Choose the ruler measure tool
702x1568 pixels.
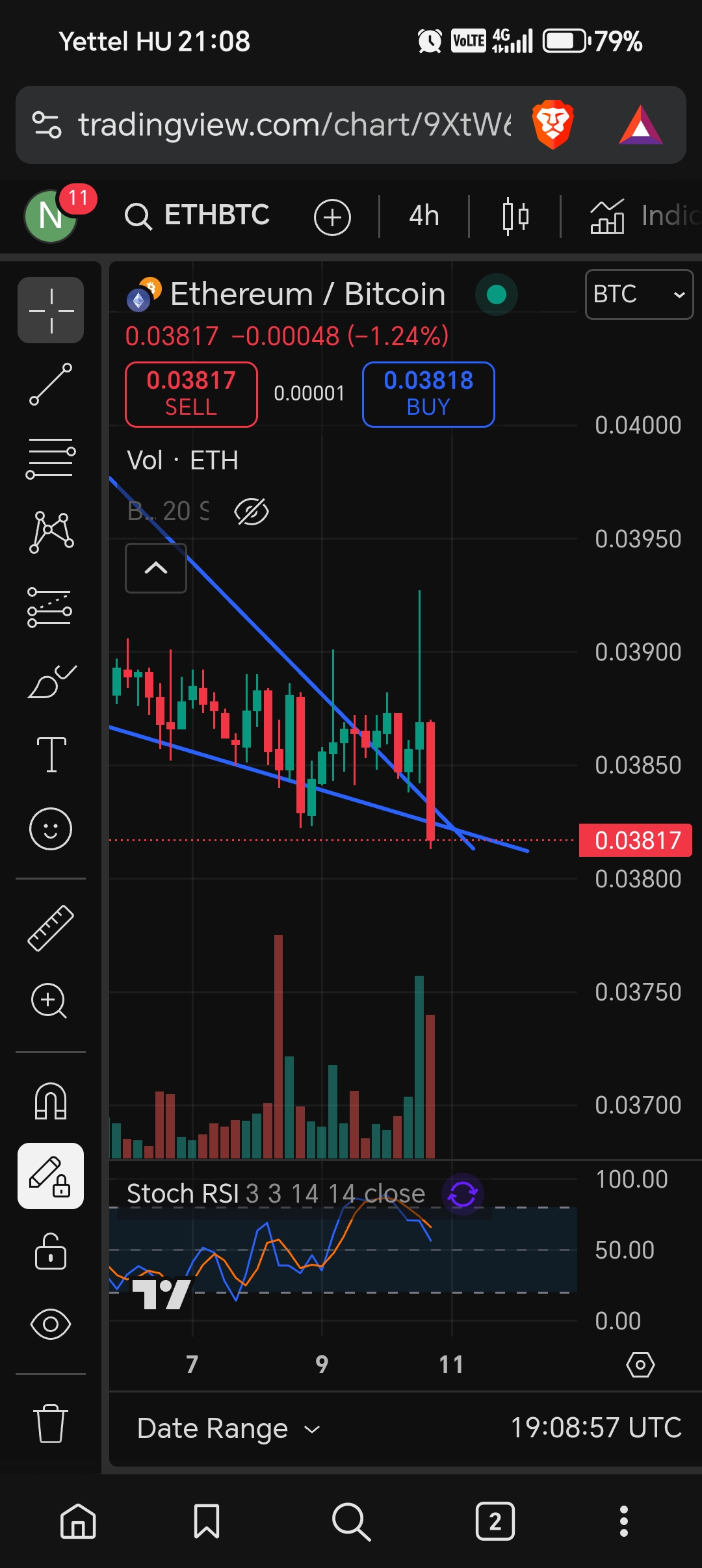(51, 928)
